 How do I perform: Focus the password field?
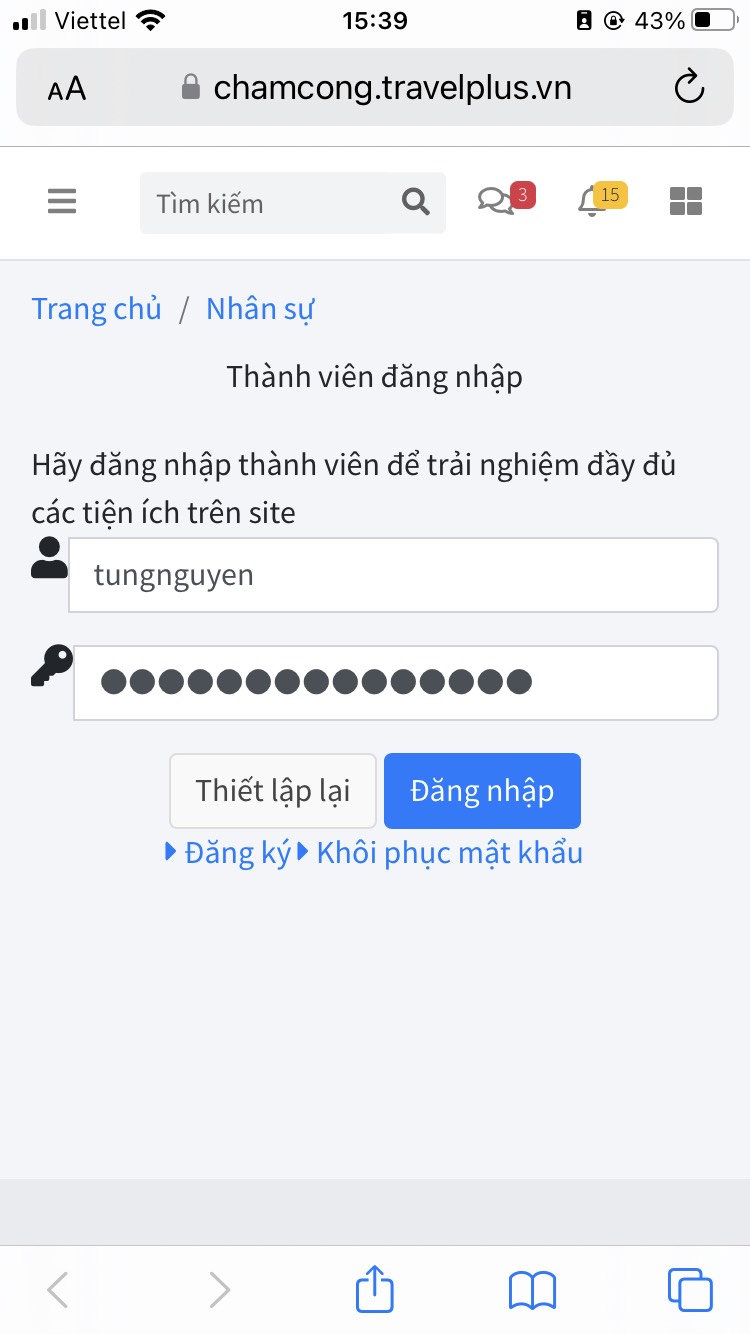click(396, 683)
